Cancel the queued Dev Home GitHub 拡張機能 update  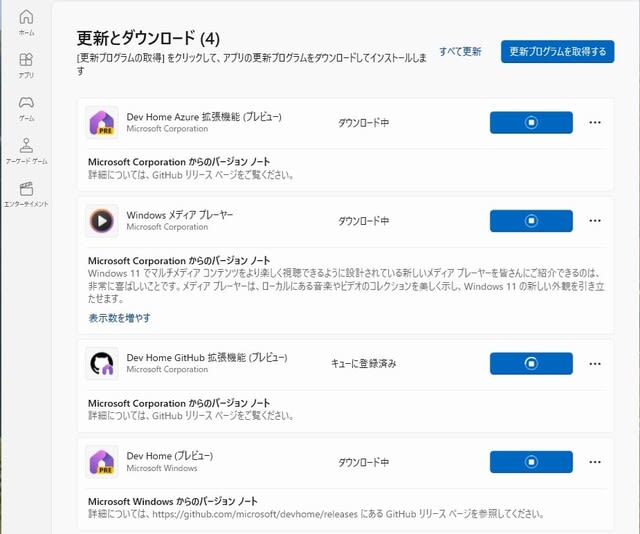click(531, 363)
